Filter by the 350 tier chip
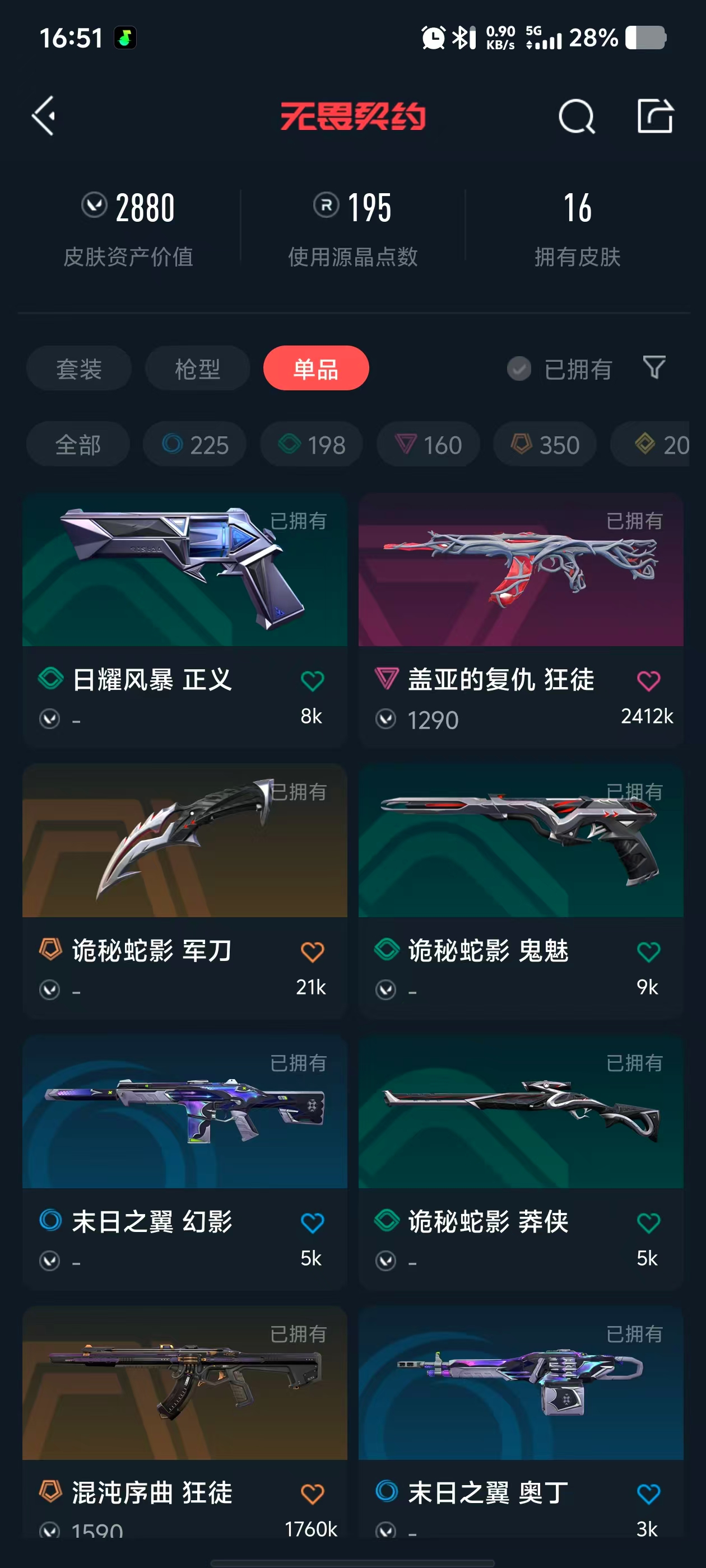The height and width of the screenshot is (1568, 706). click(545, 445)
